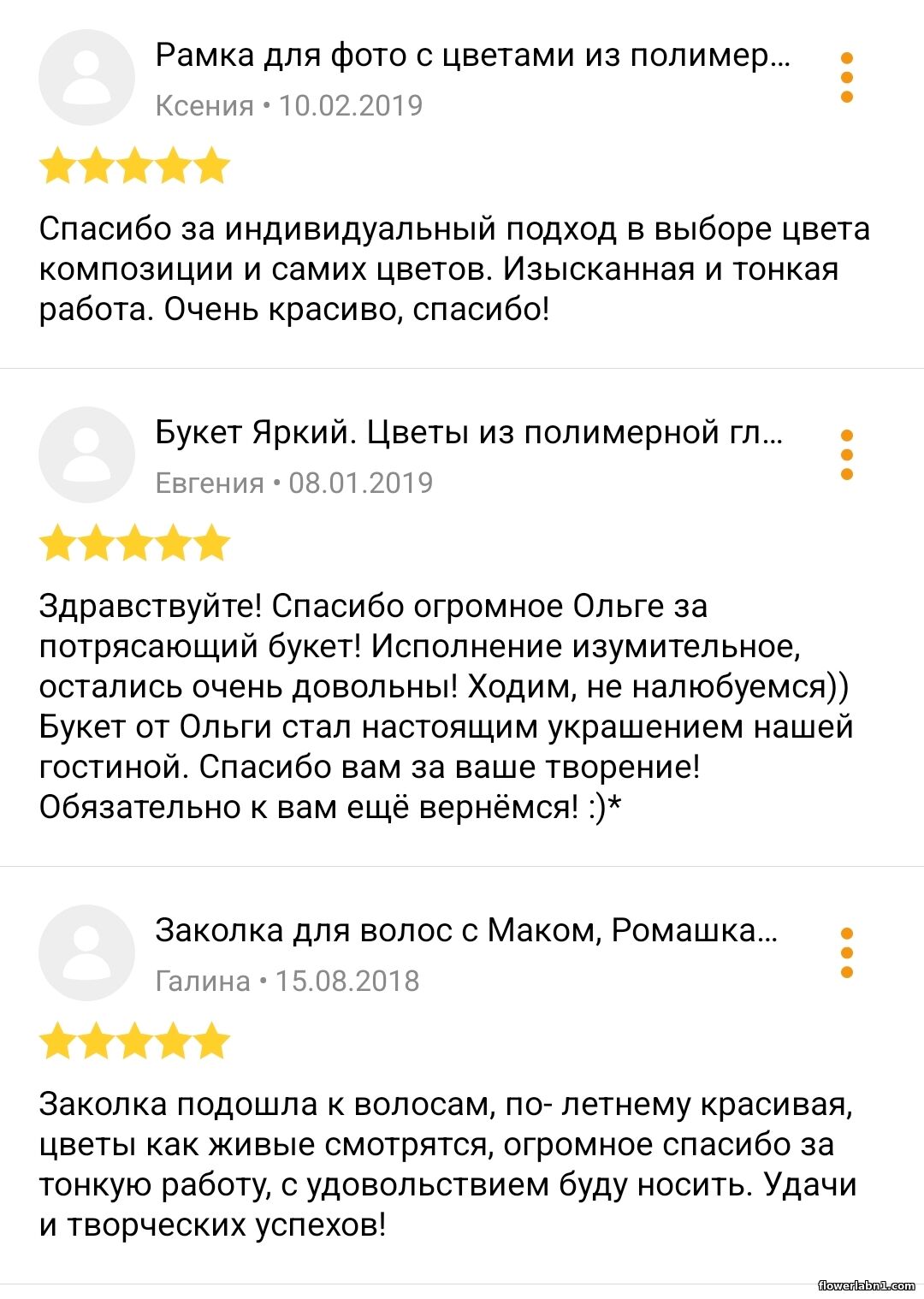Open overflow menu on Ксения's review
Image resolution: width=924 pixels, height=1299 pixels.
[846, 77]
